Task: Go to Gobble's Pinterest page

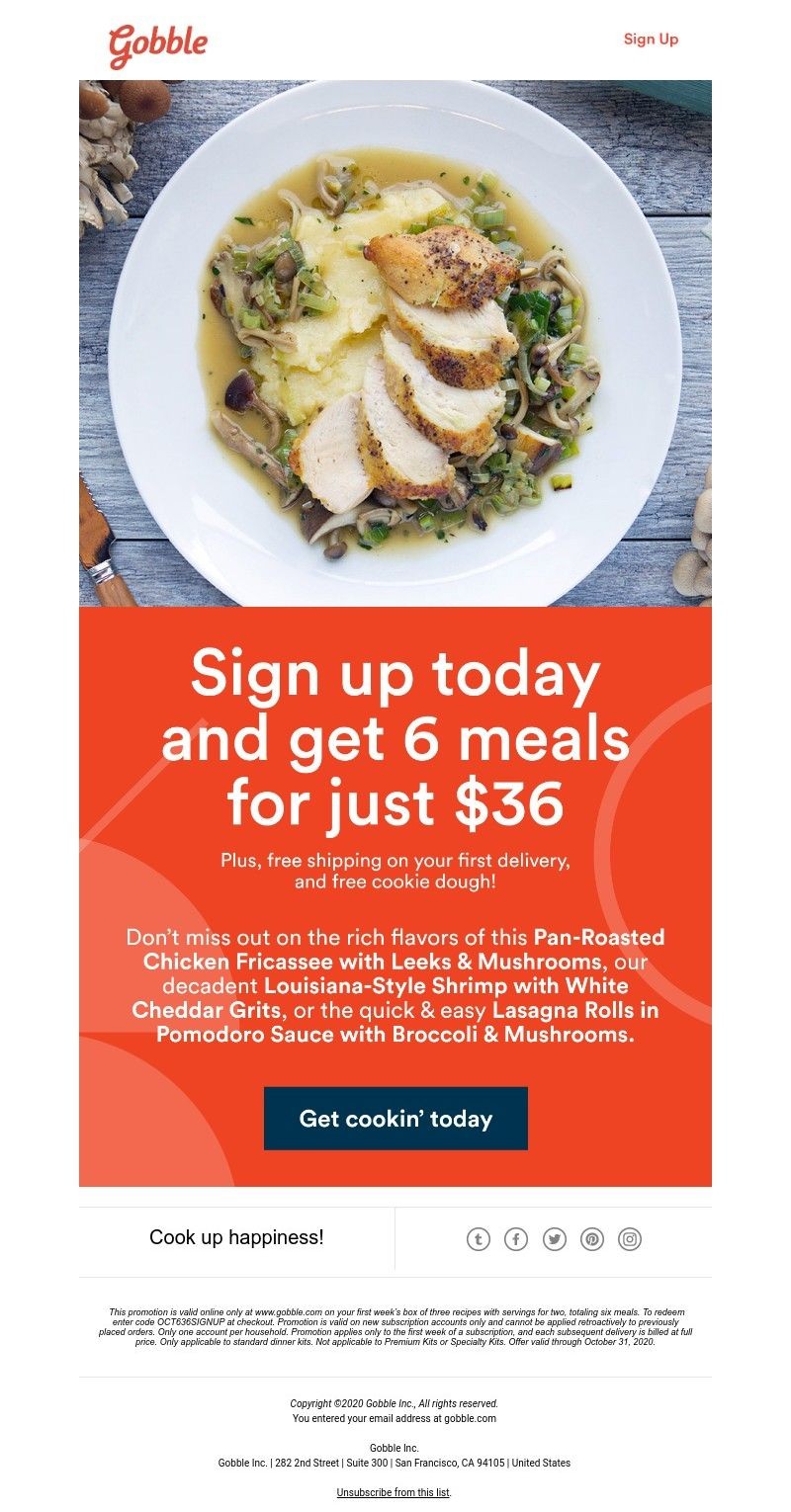Action: [x=592, y=1239]
